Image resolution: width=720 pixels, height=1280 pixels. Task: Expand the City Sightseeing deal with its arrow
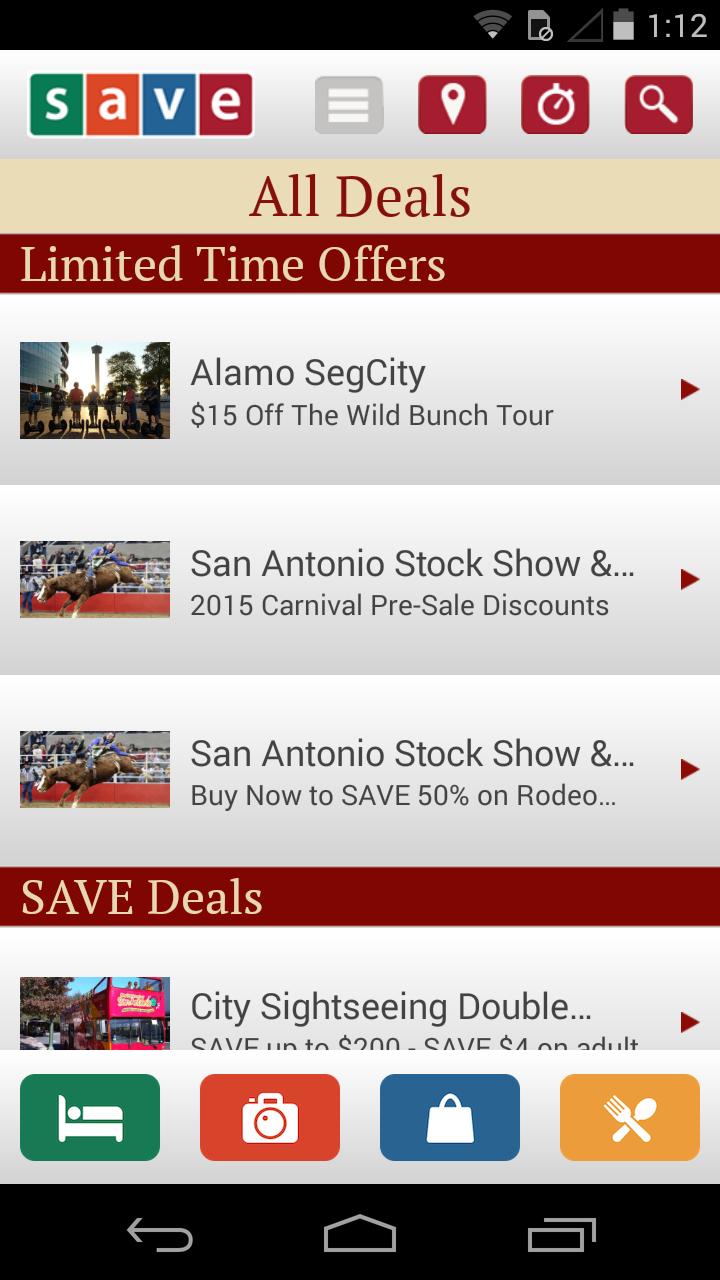pyautogui.click(x=690, y=1022)
